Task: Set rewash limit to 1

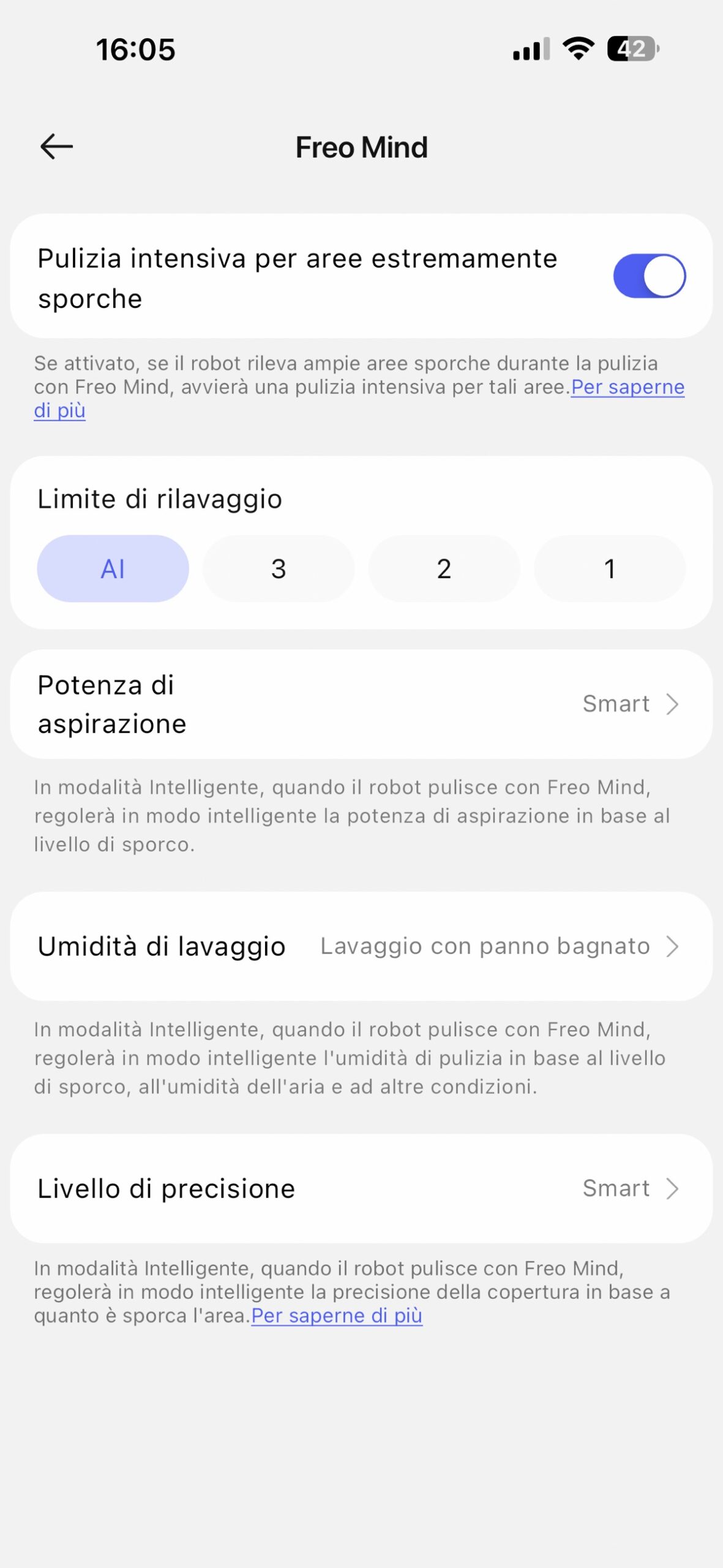Action: click(x=609, y=569)
